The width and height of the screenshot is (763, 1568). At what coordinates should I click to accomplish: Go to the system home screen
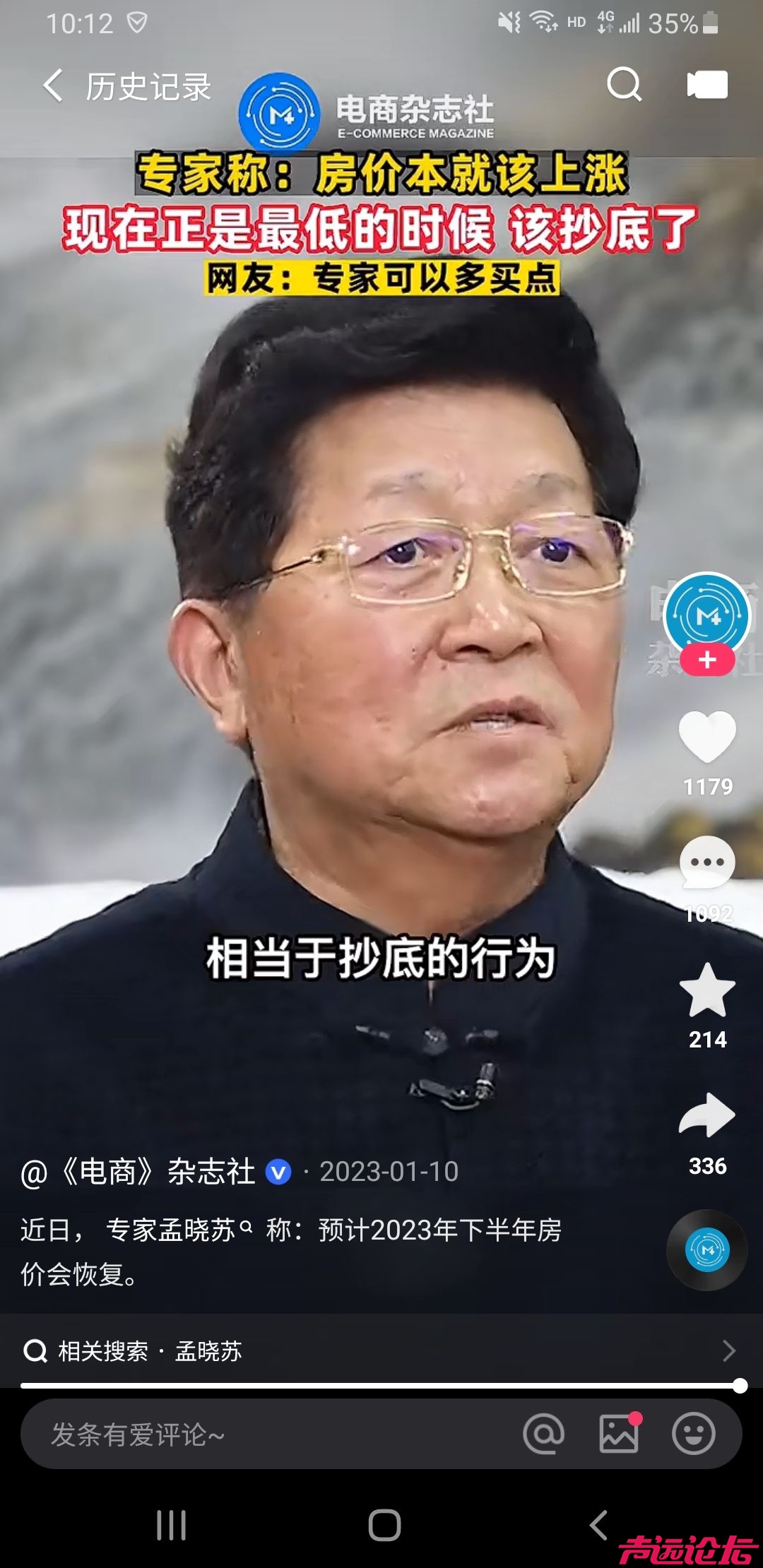[384, 1526]
